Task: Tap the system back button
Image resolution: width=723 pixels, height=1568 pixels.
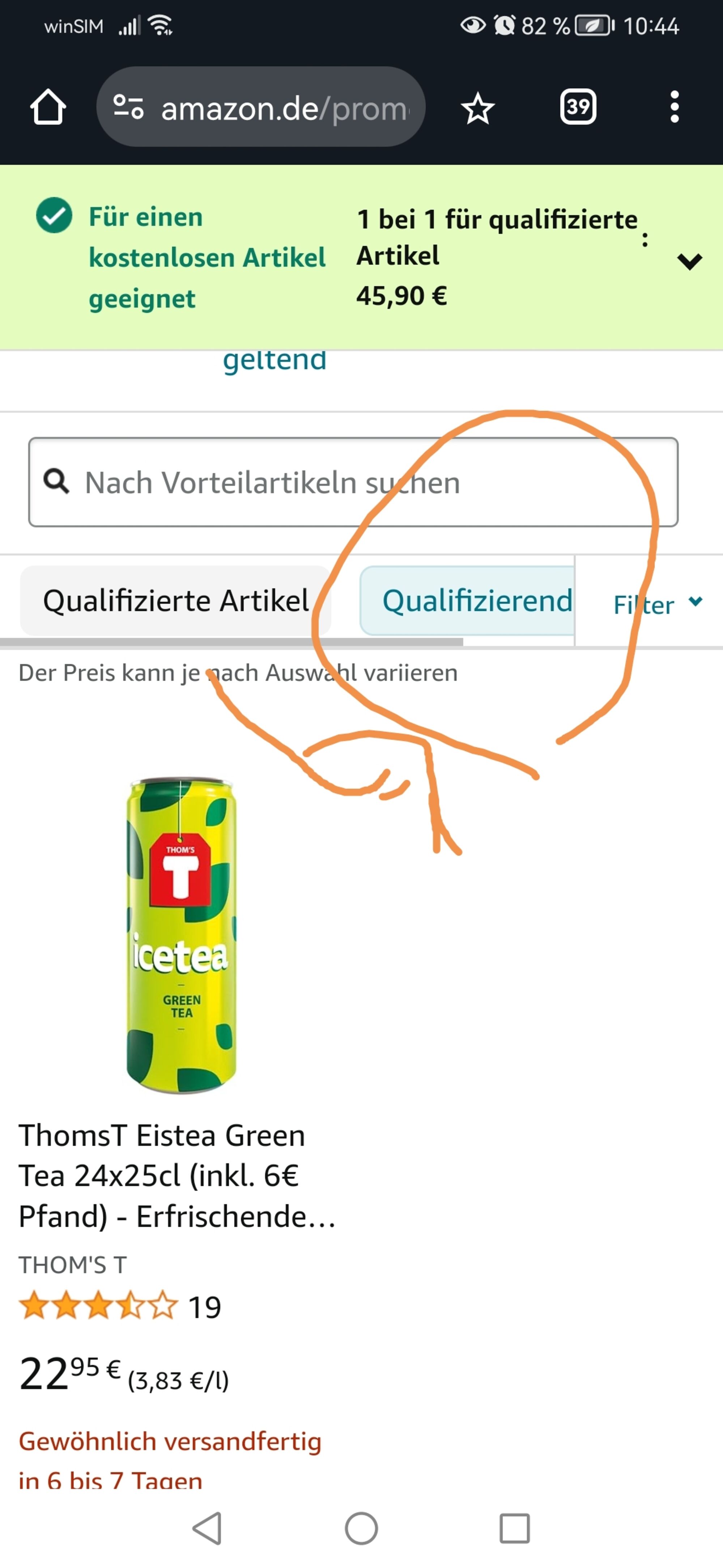Action: 207,1528
